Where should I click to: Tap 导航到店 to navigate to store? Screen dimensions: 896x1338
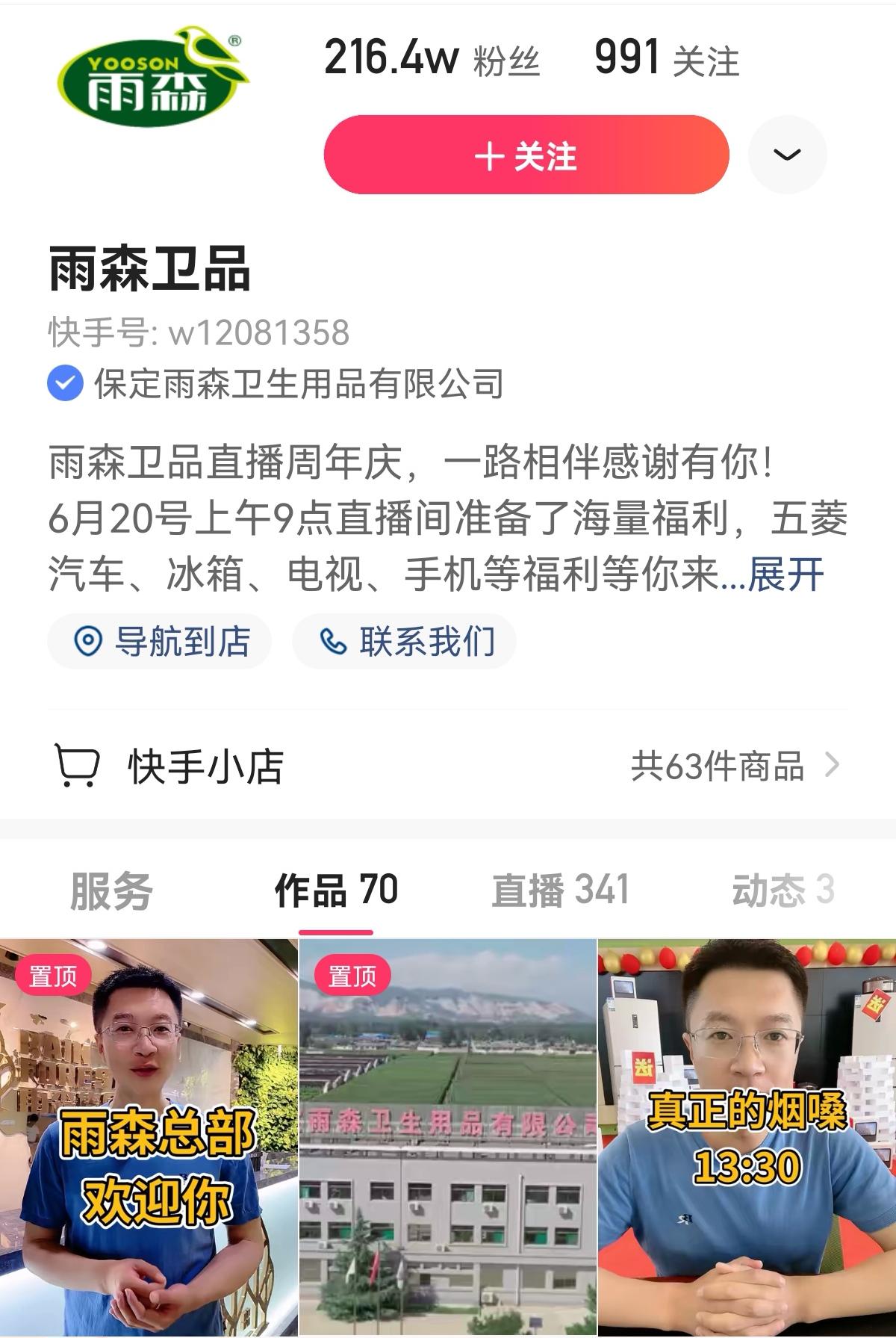tap(160, 642)
